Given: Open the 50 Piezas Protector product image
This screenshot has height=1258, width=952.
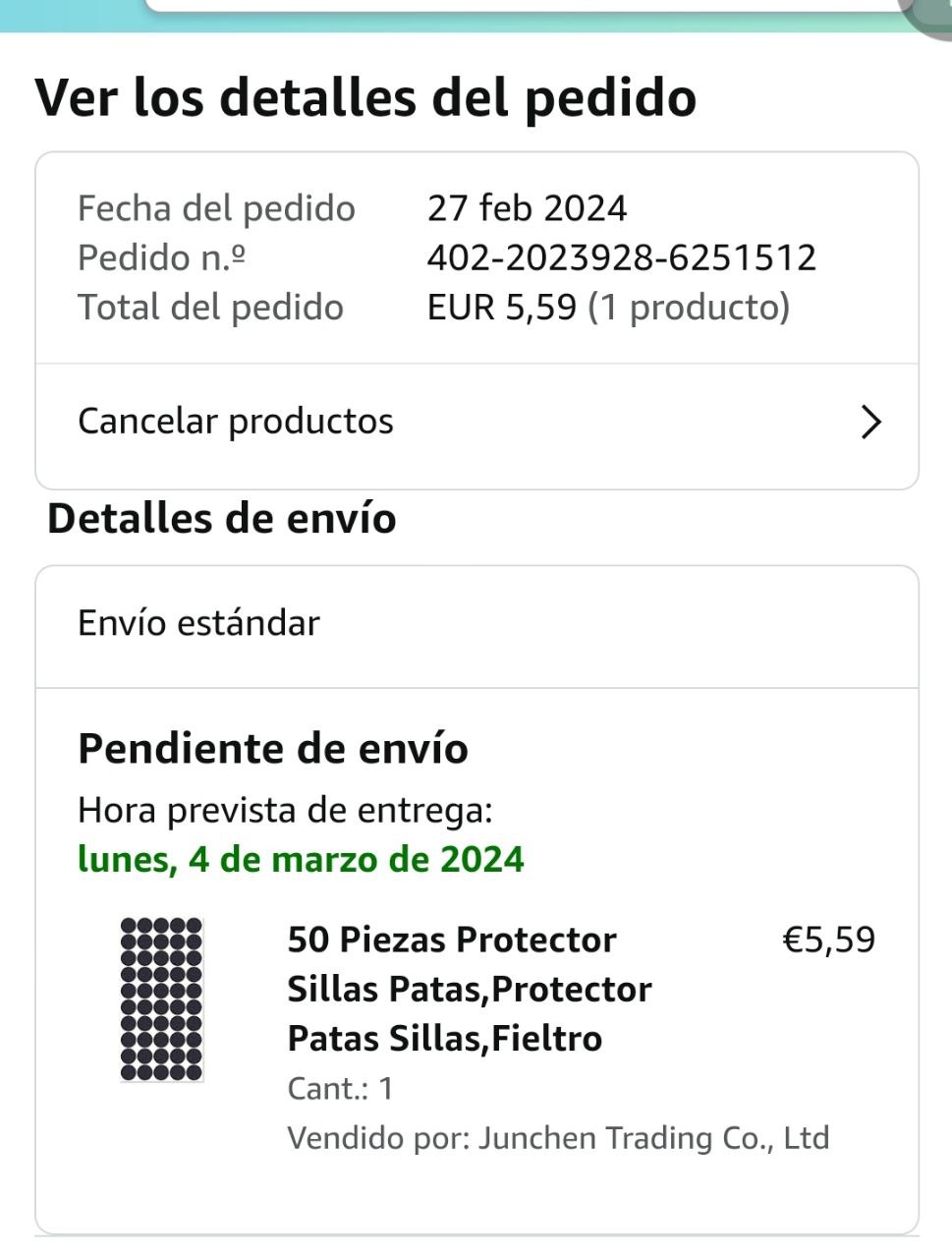Looking at the screenshot, I should coord(162,999).
